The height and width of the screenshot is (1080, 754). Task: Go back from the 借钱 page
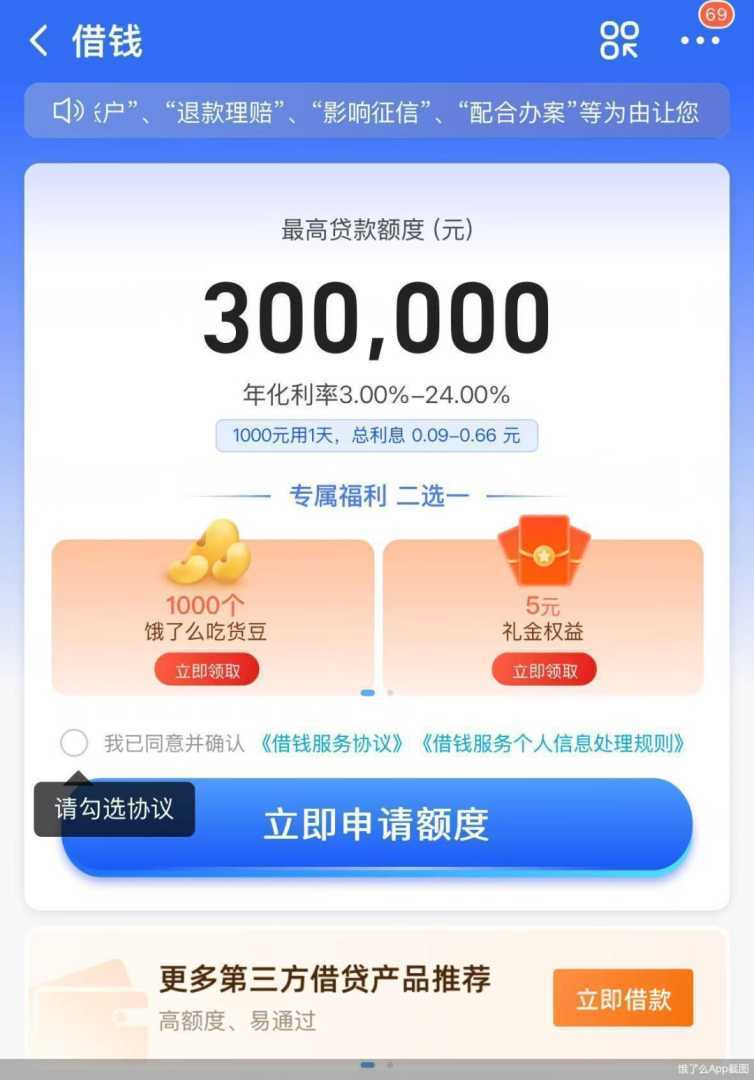(x=39, y=42)
